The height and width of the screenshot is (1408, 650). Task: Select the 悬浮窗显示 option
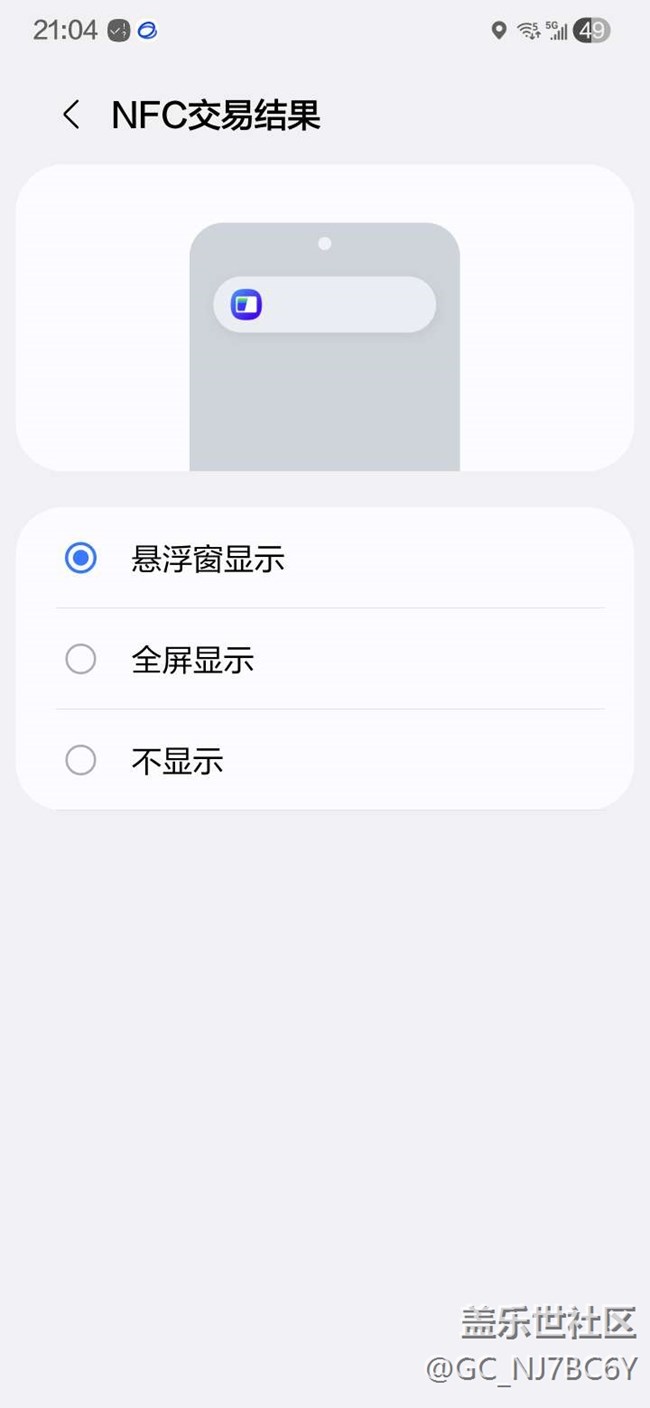(x=325, y=558)
